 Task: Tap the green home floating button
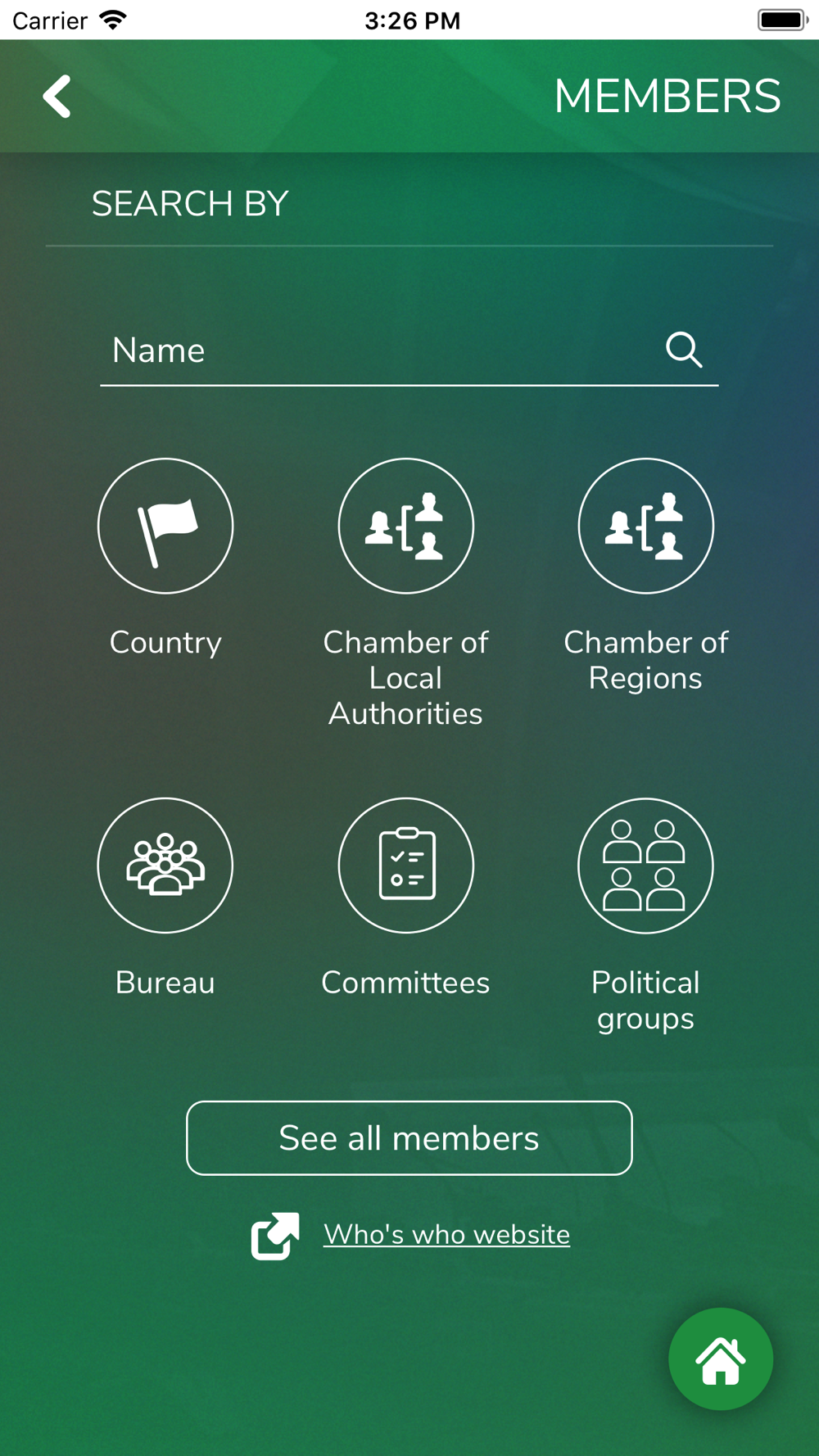click(x=721, y=1359)
